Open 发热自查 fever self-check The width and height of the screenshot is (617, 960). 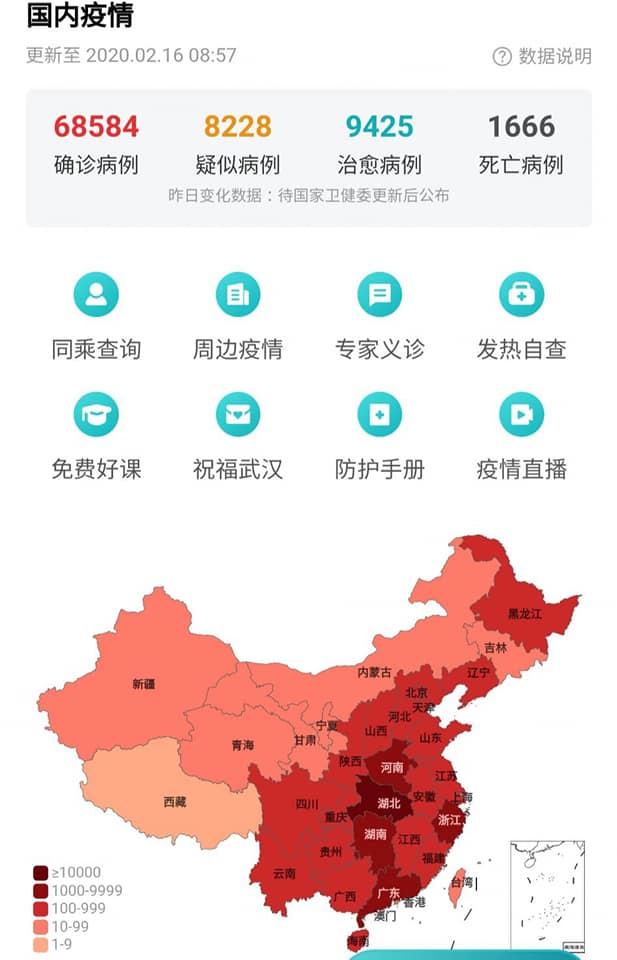click(521, 295)
